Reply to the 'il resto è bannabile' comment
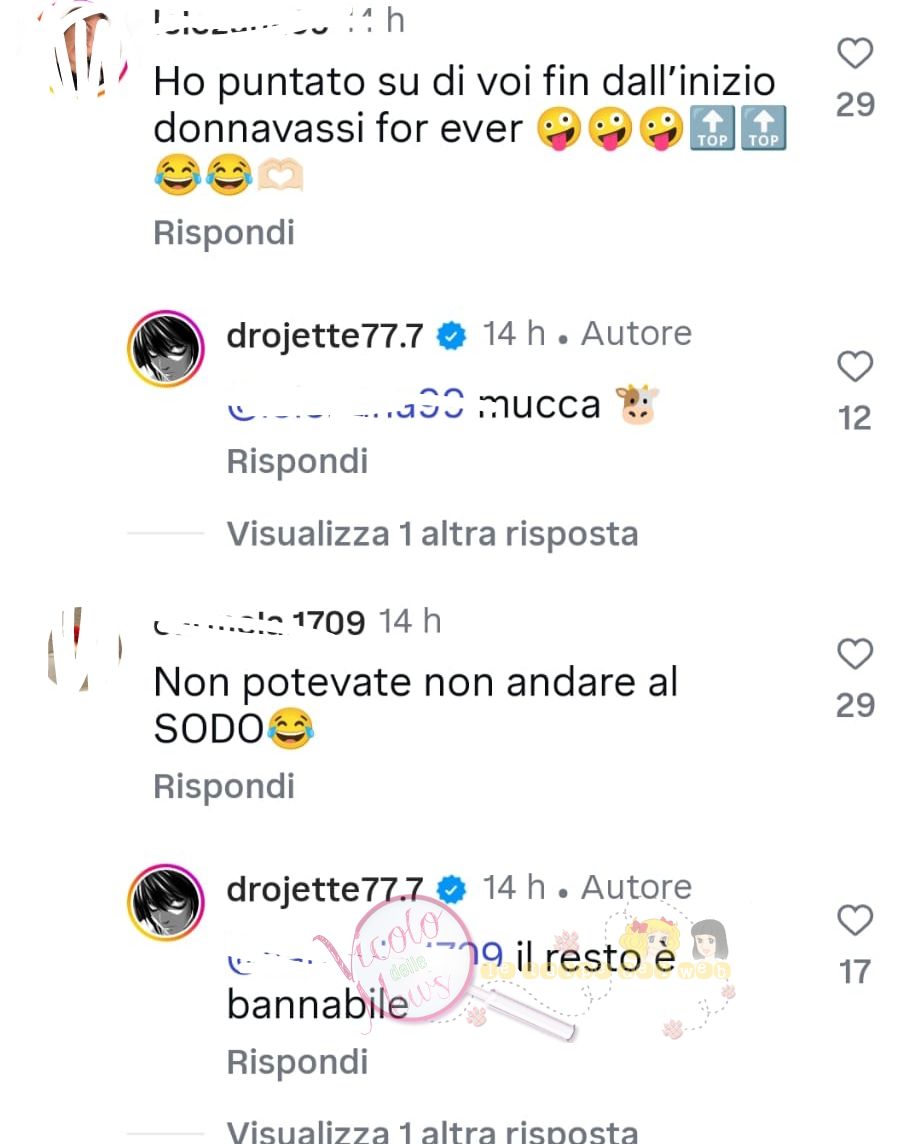921x1144 pixels. click(x=297, y=1062)
